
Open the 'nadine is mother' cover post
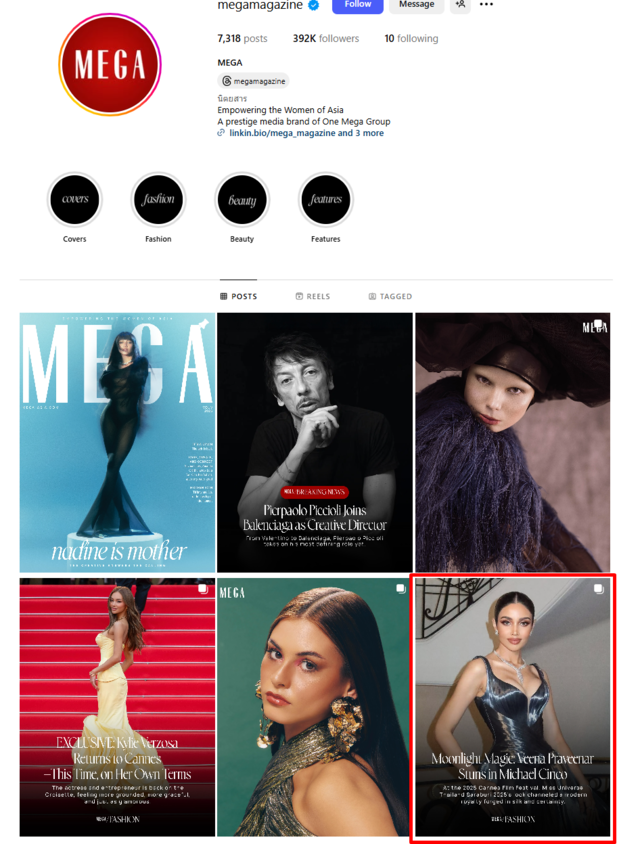tap(118, 442)
